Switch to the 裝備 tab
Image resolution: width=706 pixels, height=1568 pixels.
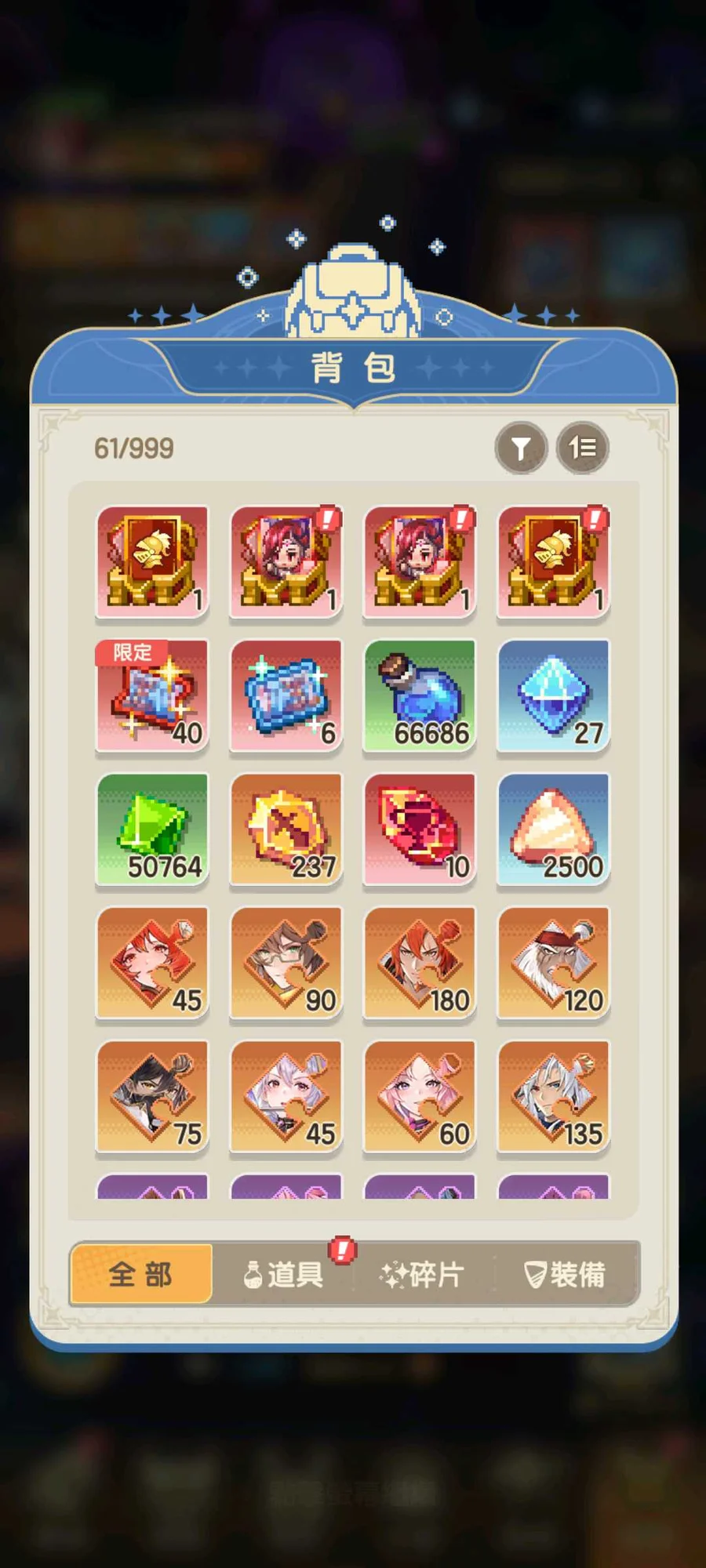565,1274
